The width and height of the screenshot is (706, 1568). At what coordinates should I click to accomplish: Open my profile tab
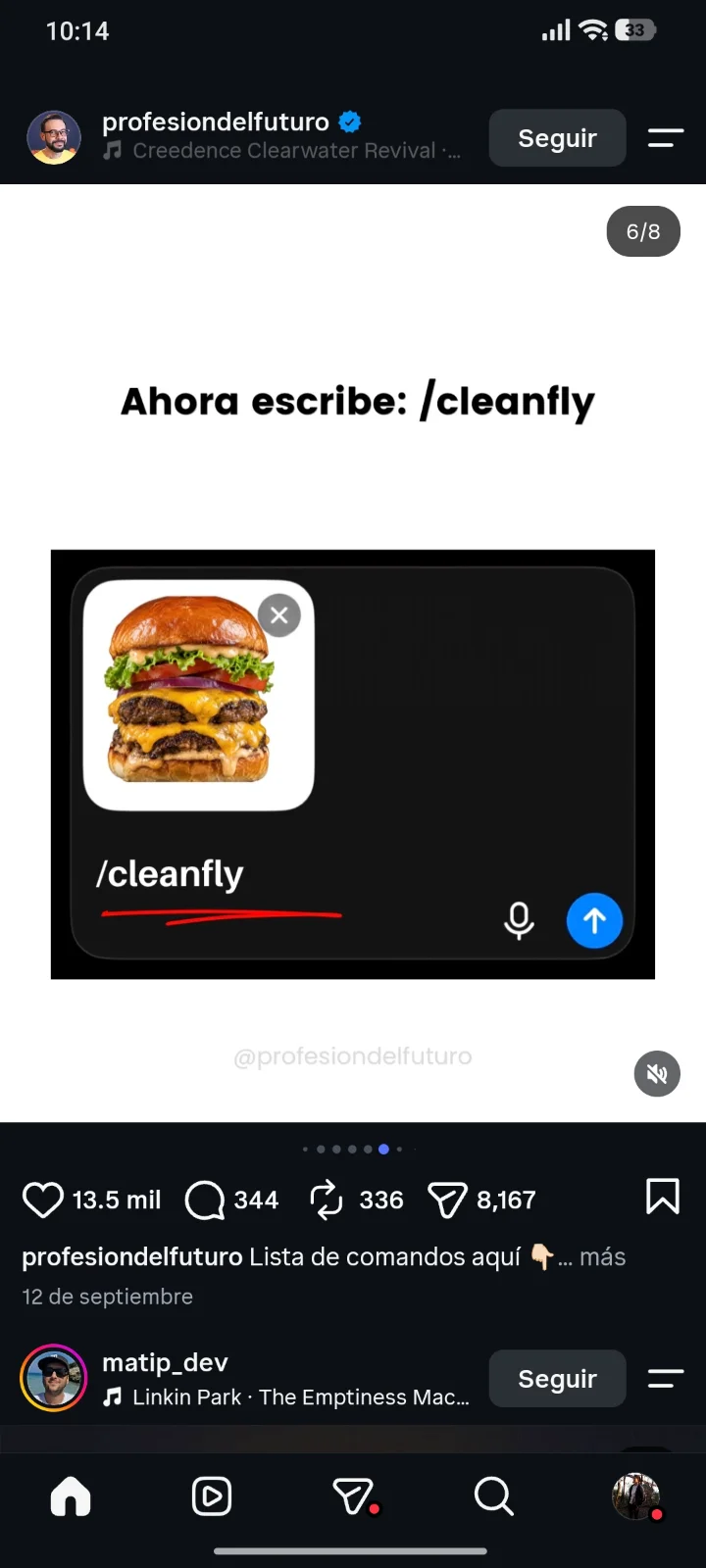coord(636,1496)
